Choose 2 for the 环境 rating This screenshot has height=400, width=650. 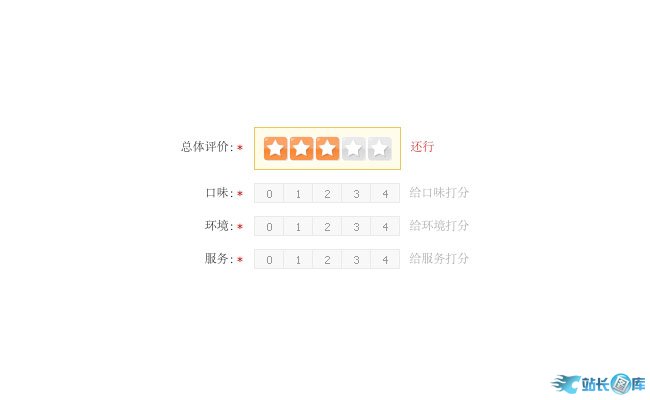coord(327,227)
